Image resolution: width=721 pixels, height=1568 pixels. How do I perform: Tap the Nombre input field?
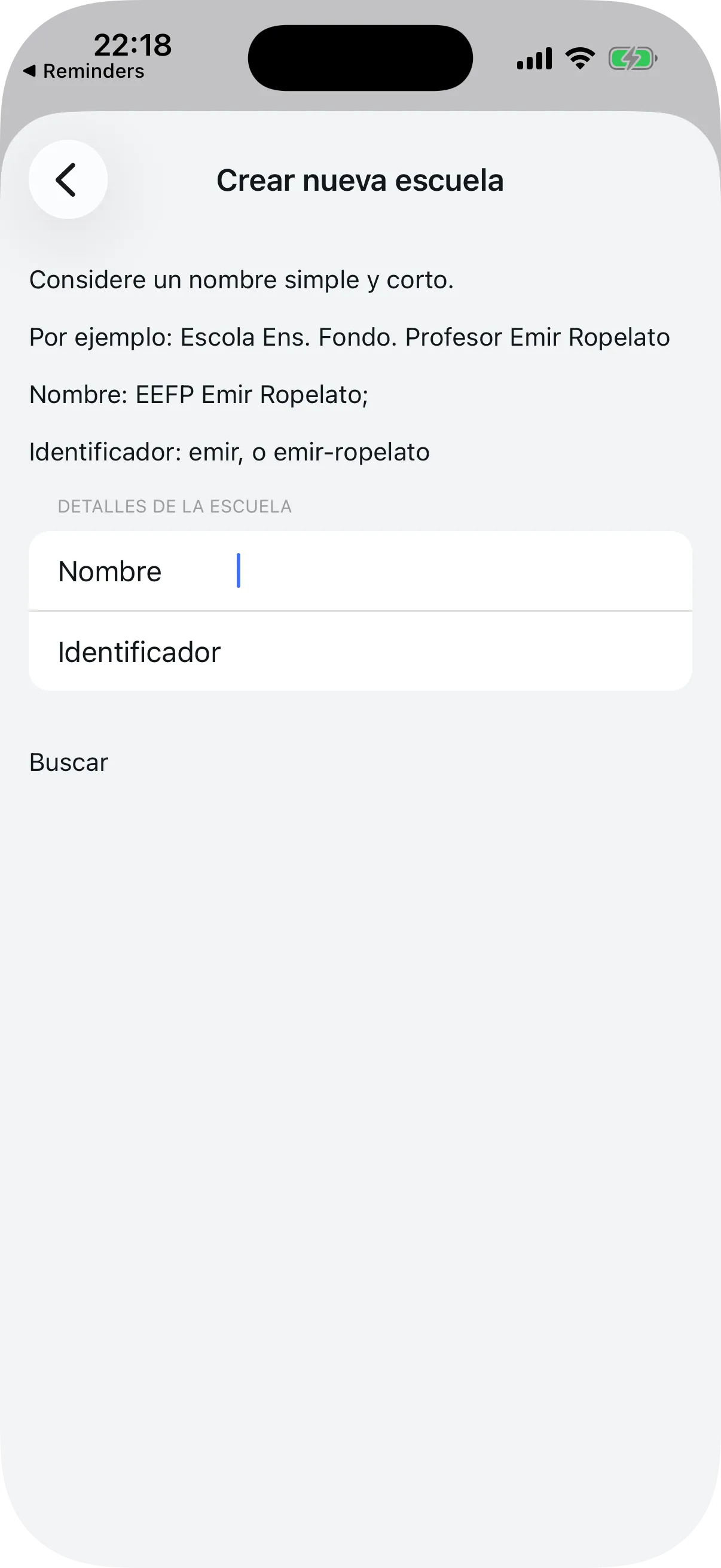426,571
